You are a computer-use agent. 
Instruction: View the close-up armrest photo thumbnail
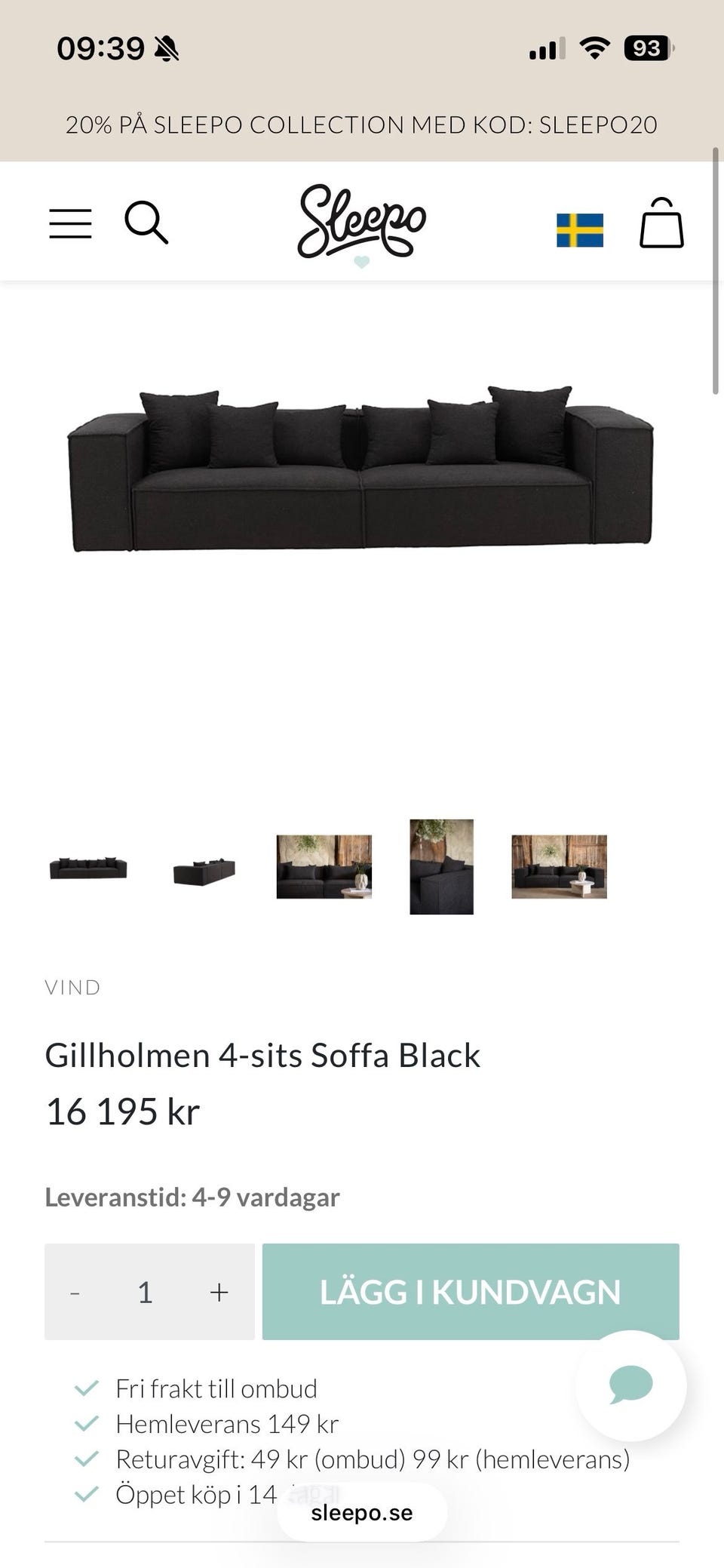[441, 865]
